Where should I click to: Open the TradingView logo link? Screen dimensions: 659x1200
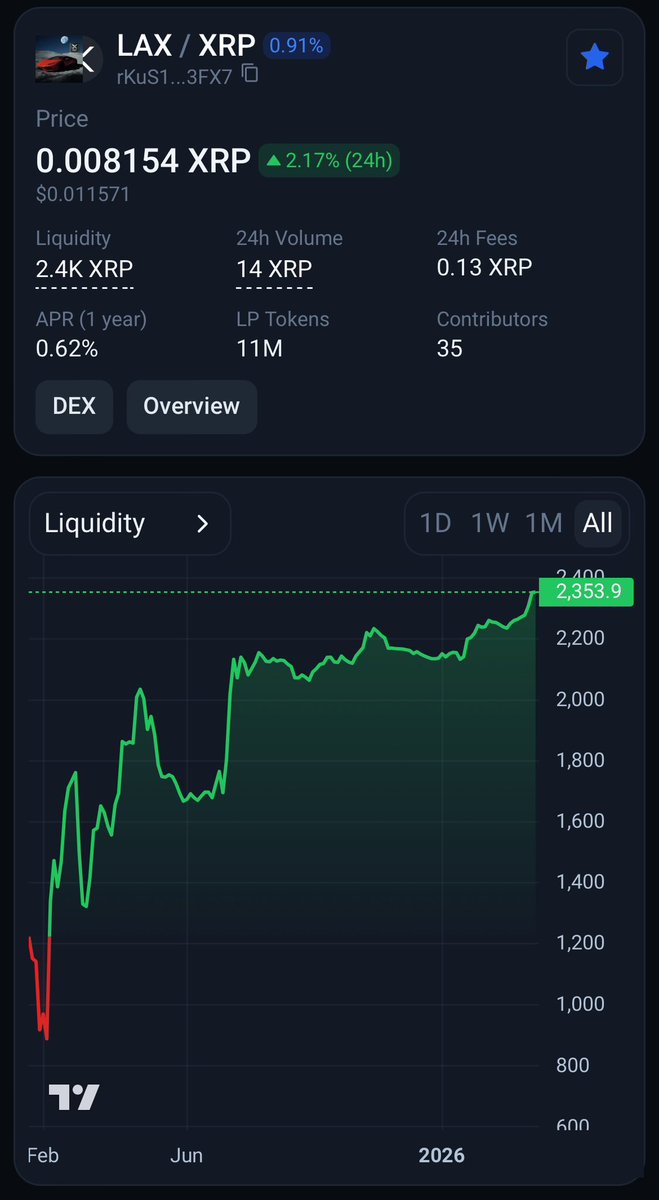click(74, 1097)
